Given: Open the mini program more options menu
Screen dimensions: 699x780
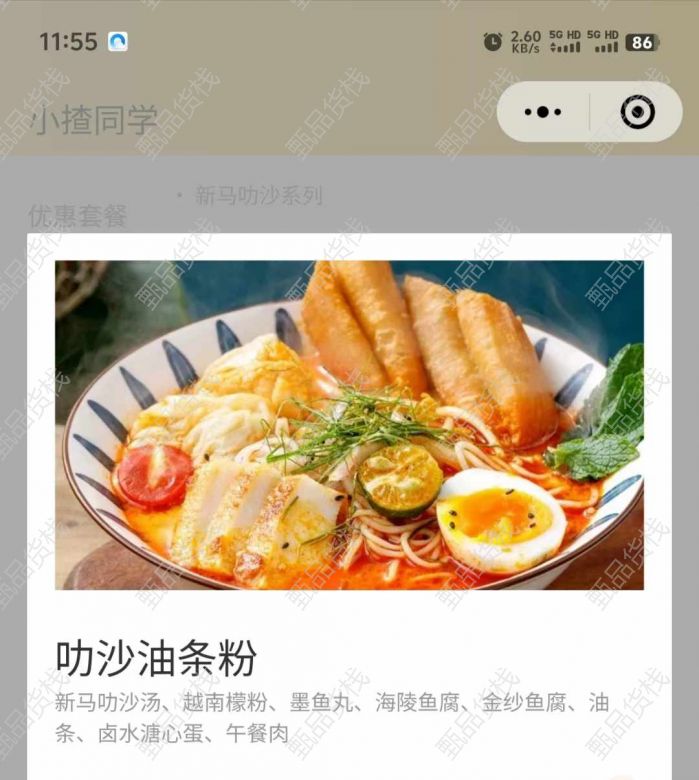Looking at the screenshot, I should (542, 112).
